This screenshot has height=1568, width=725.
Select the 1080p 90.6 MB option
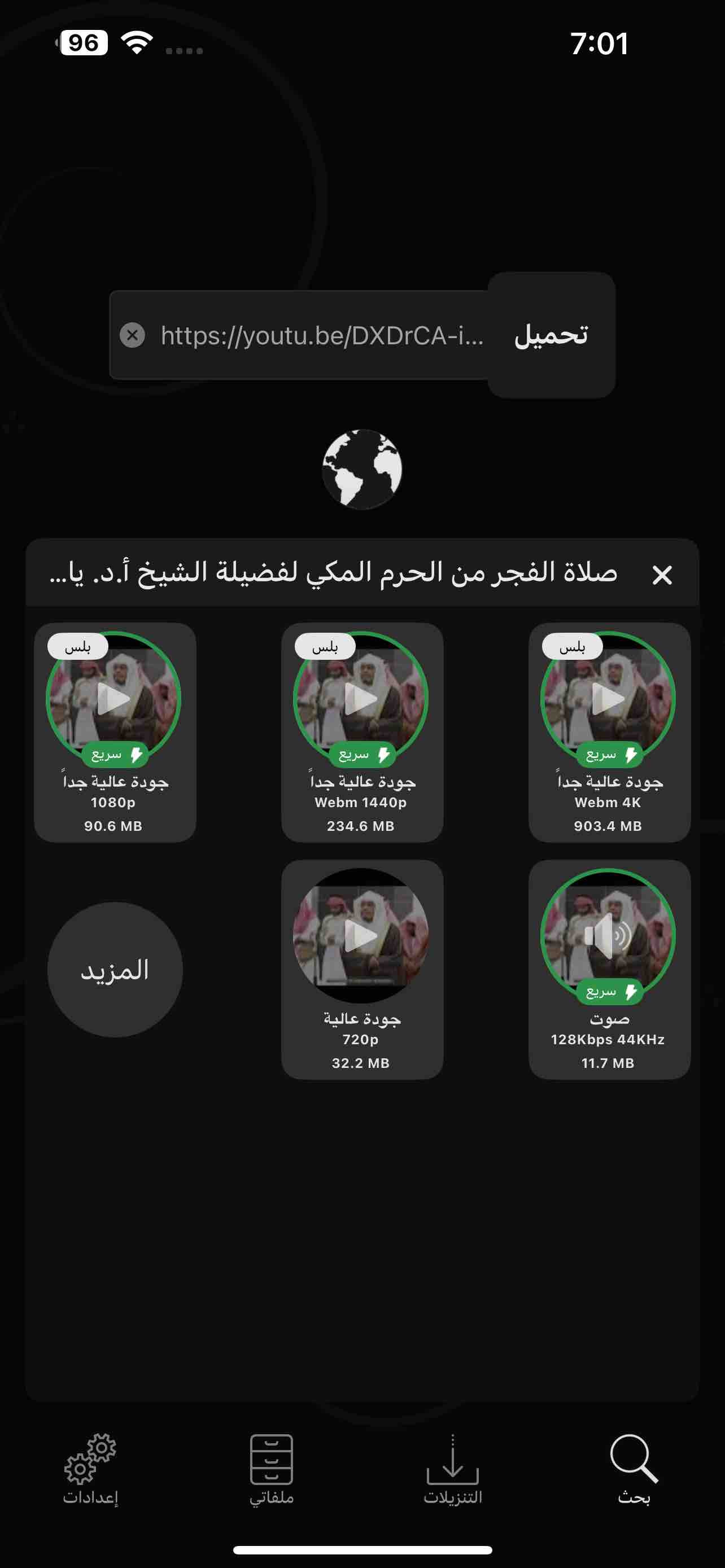tap(115, 732)
